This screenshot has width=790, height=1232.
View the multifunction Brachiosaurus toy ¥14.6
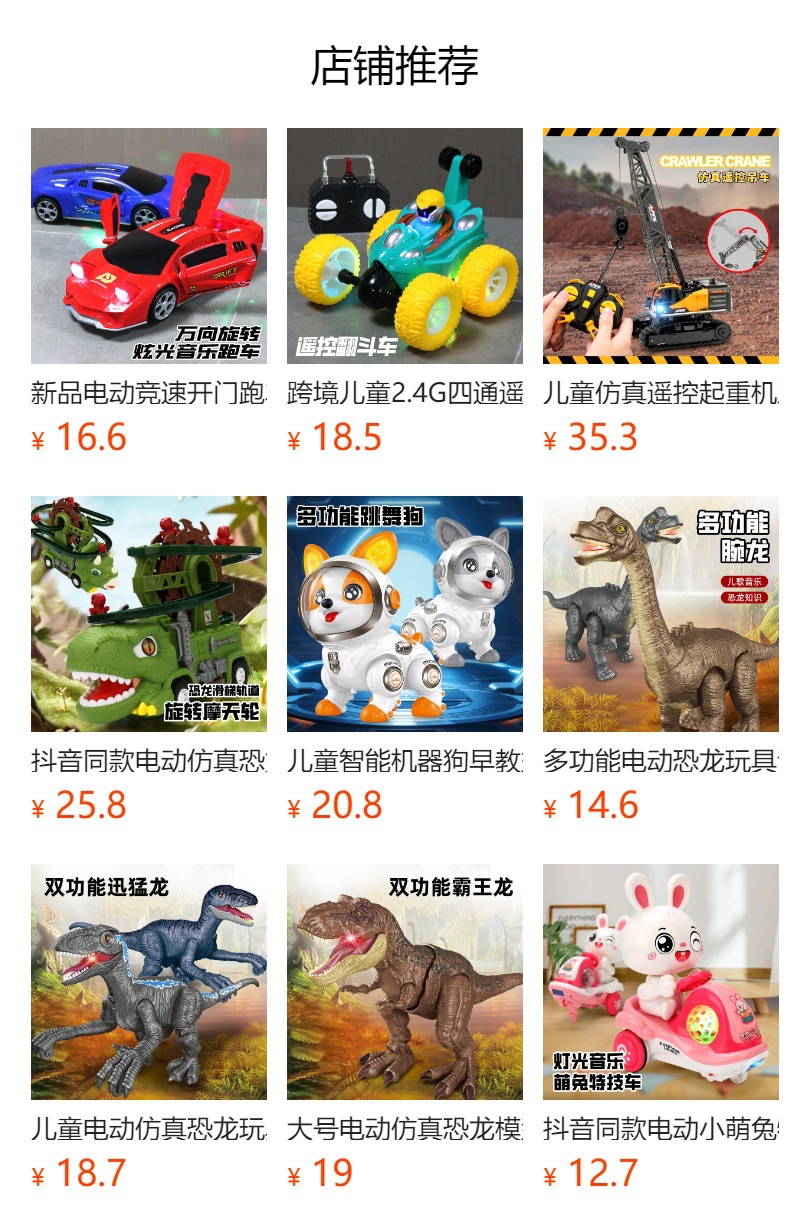click(661, 614)
